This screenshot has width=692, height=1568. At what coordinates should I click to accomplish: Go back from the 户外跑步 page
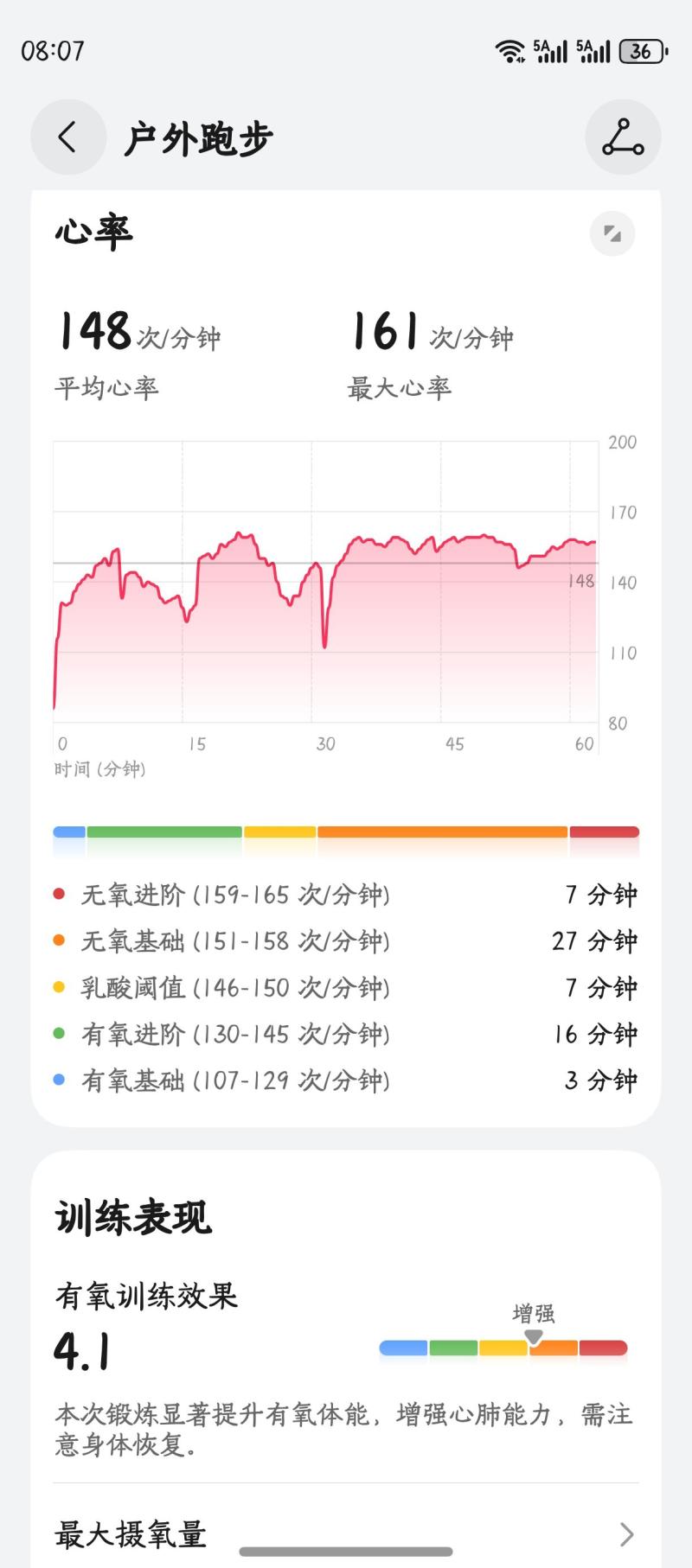(x=68, y=137)
